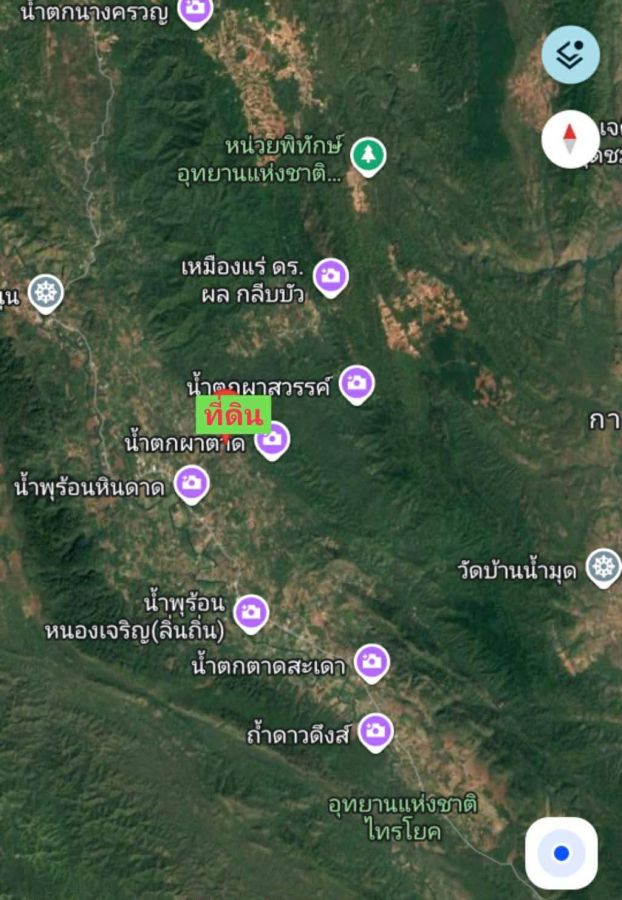The image size is (622, 900).
Task: Open the ถ้ำดาวดึงส์ marker
Action: (376, 732)
